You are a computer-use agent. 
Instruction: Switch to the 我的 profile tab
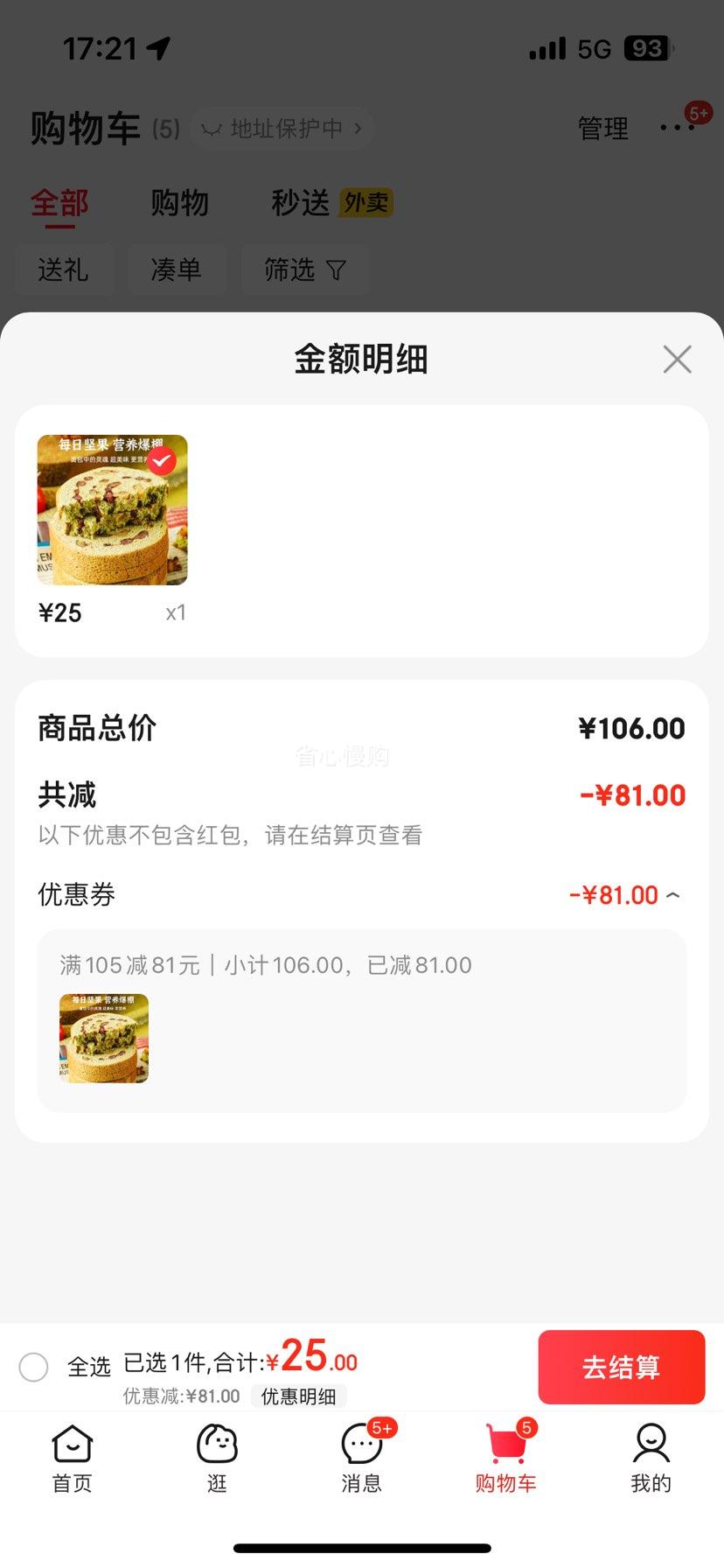point(651,1459)
